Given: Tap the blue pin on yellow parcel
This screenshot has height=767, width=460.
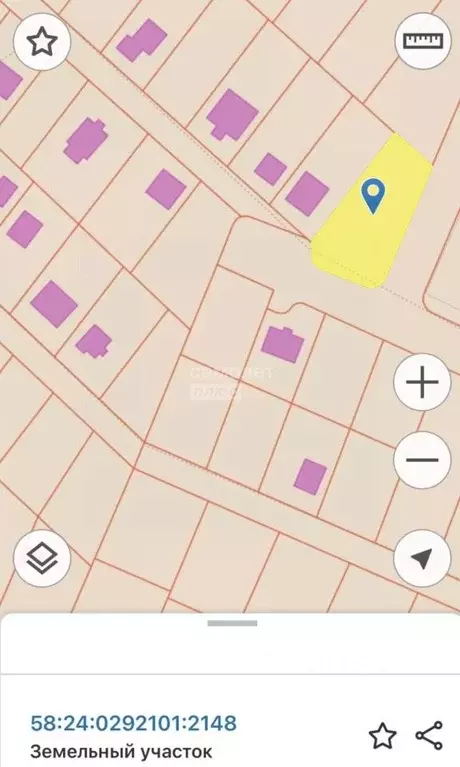Looking at the screenshot, I should click(x=373, y=196).
